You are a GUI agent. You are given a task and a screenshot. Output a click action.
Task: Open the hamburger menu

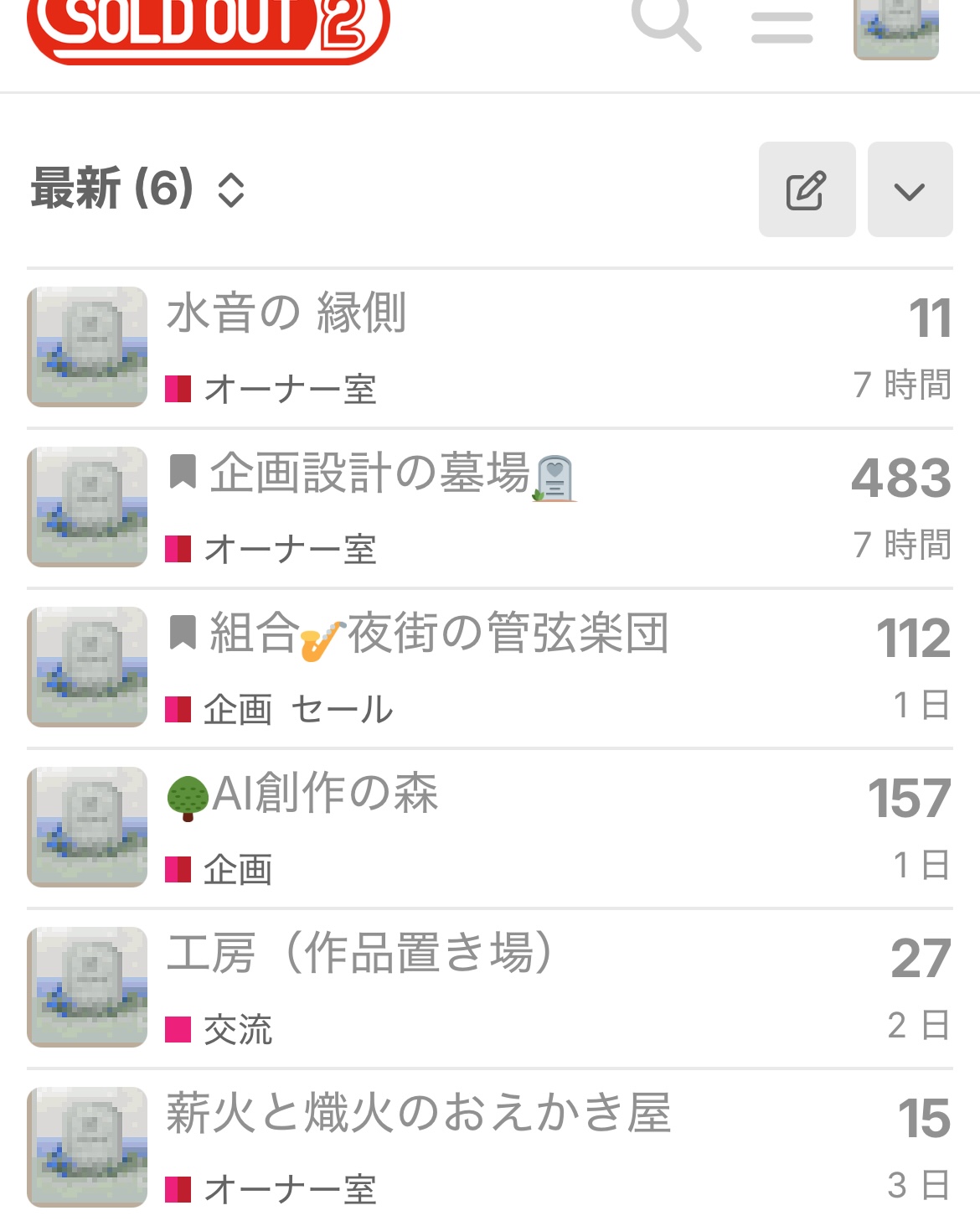tap(781, 27)
